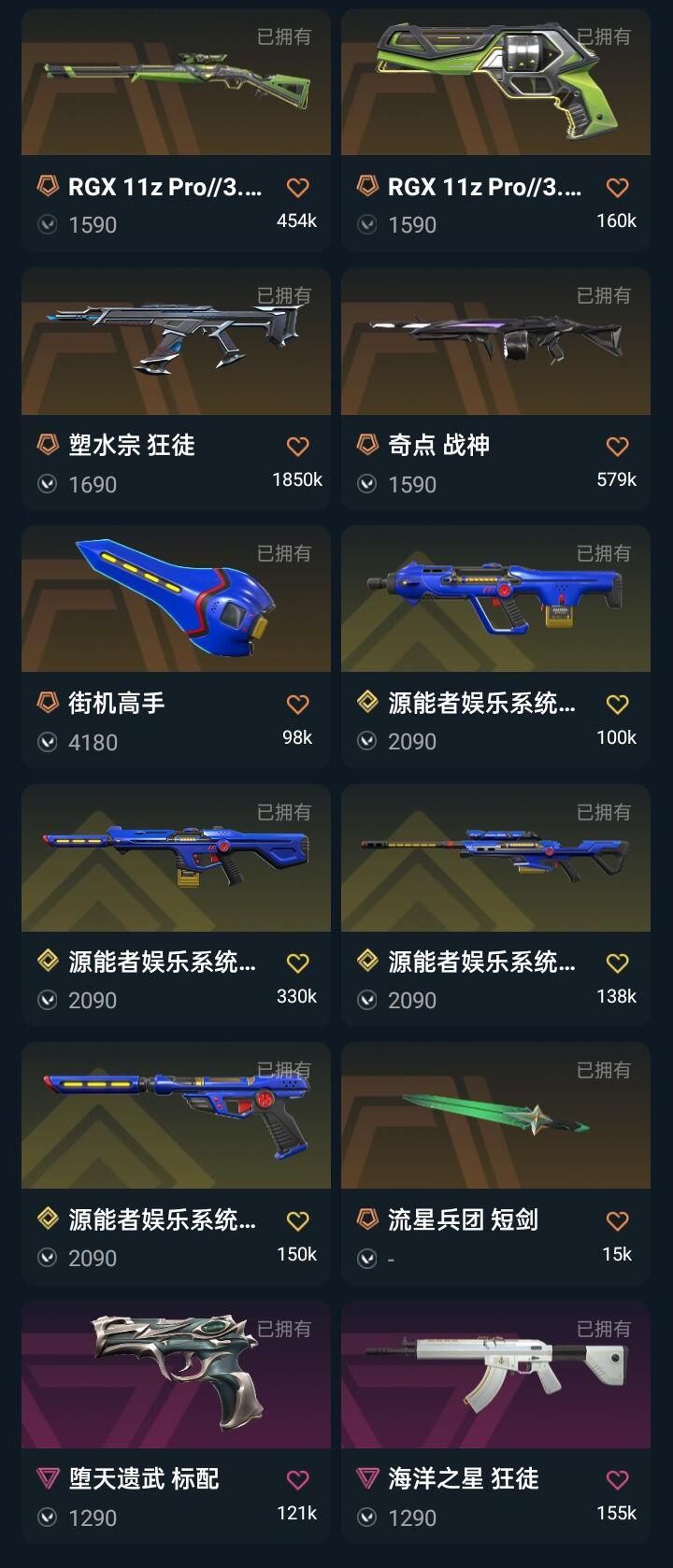The image size is (673, 1568).
Task: Like the 塑水宗 狂徒 skin
Action: [x=297, y=447]
